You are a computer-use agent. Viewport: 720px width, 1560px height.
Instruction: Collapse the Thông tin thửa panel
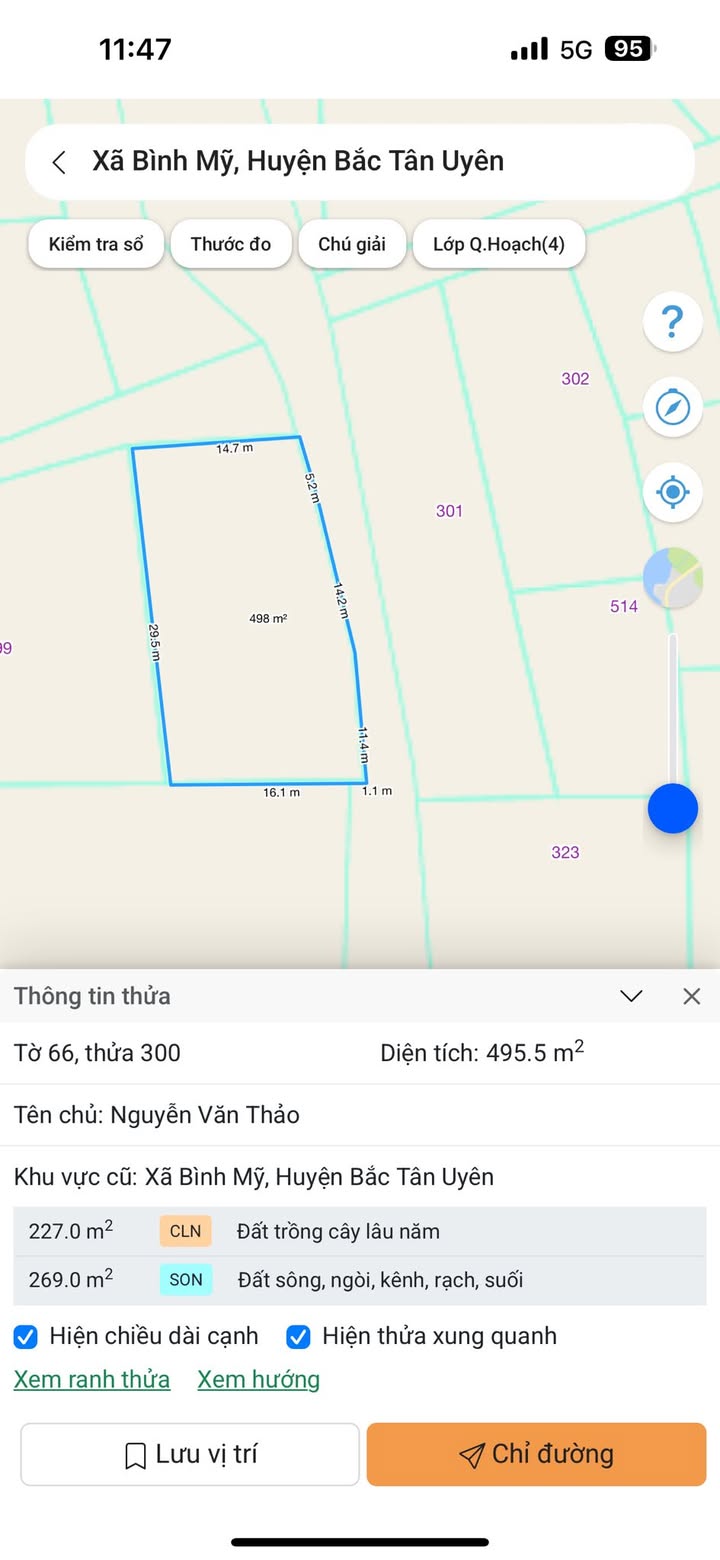631,996
